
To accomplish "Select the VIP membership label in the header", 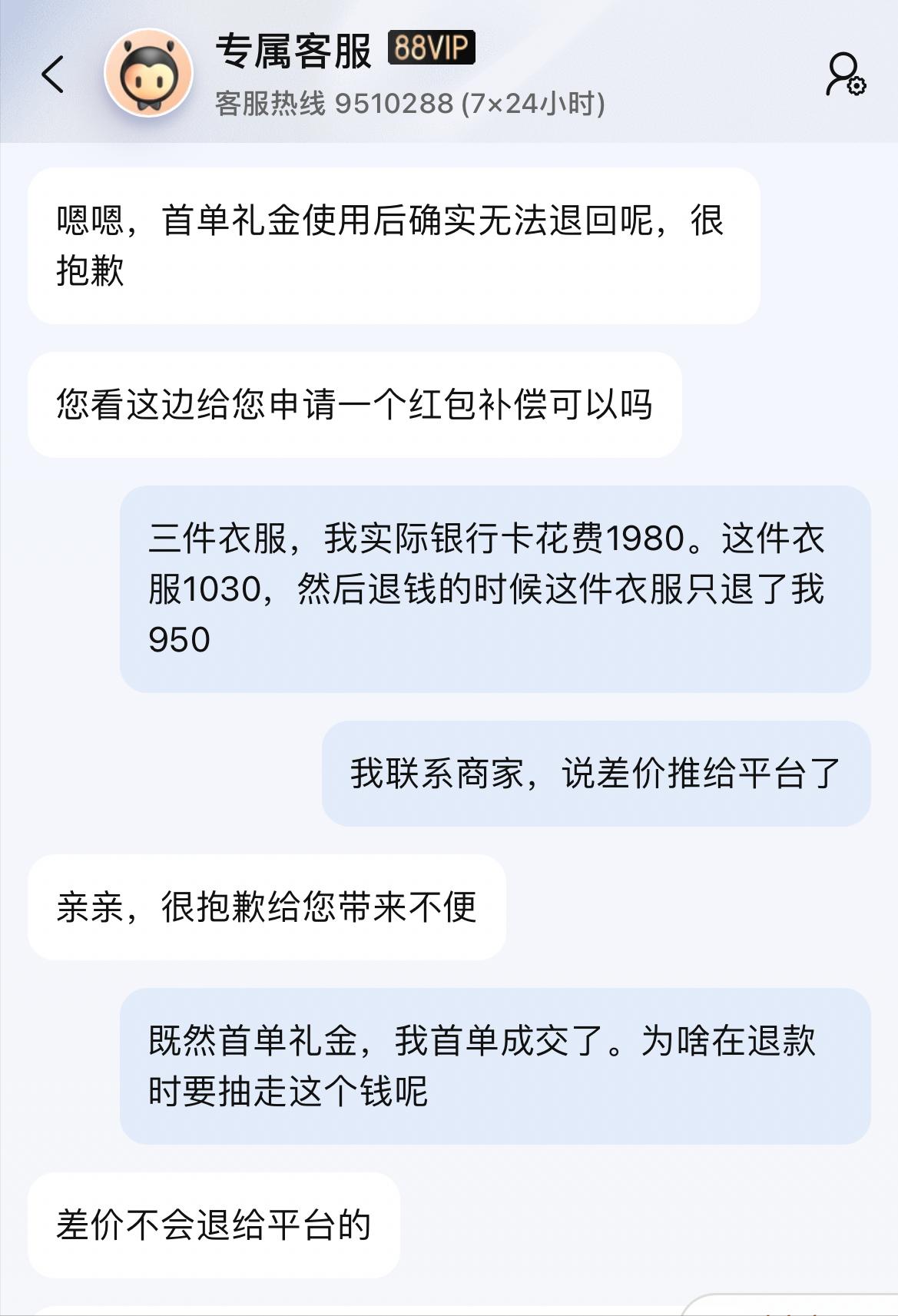I will tap(432, 48).
